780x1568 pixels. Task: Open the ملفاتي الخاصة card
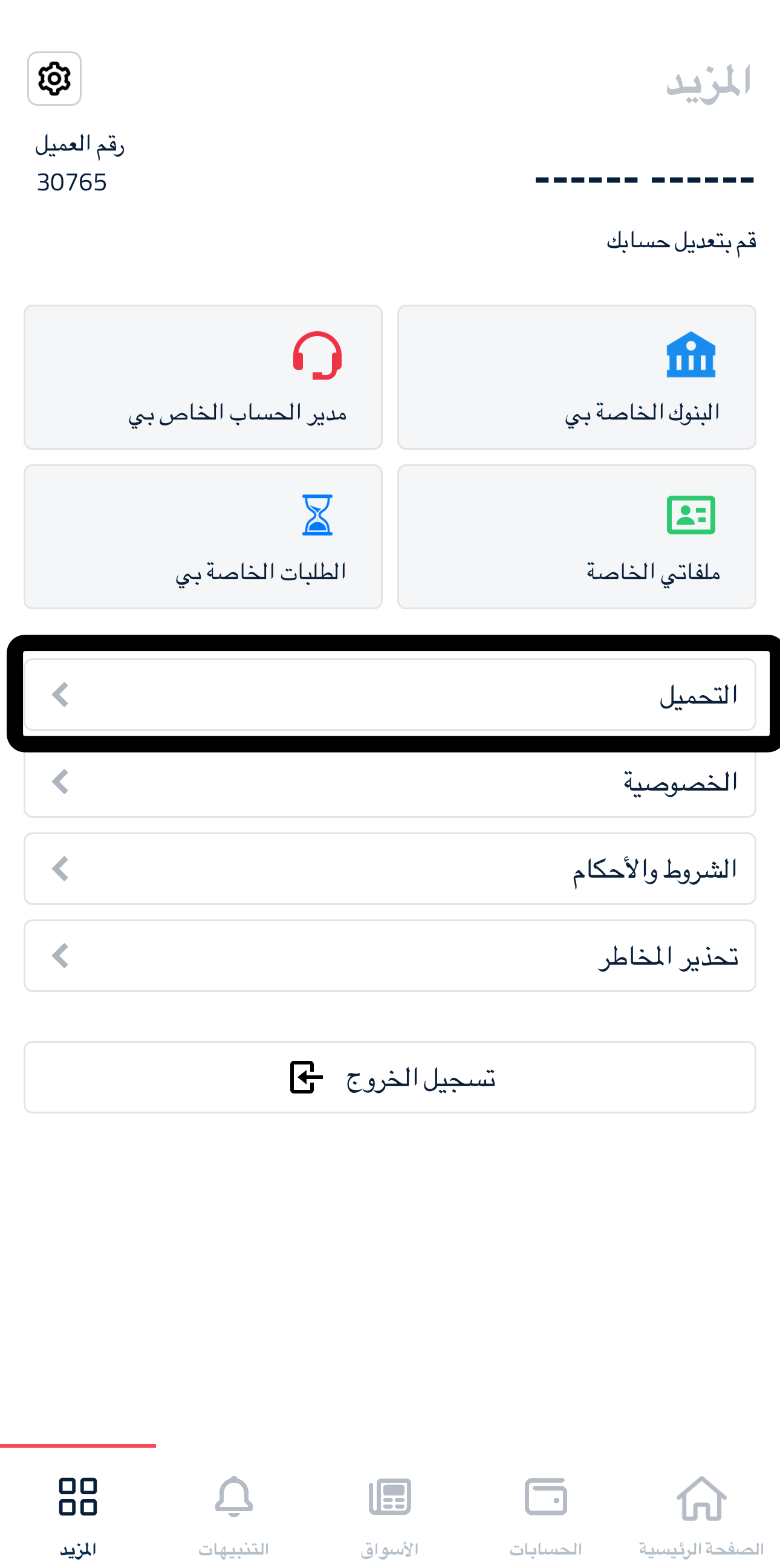coord(577,537)
